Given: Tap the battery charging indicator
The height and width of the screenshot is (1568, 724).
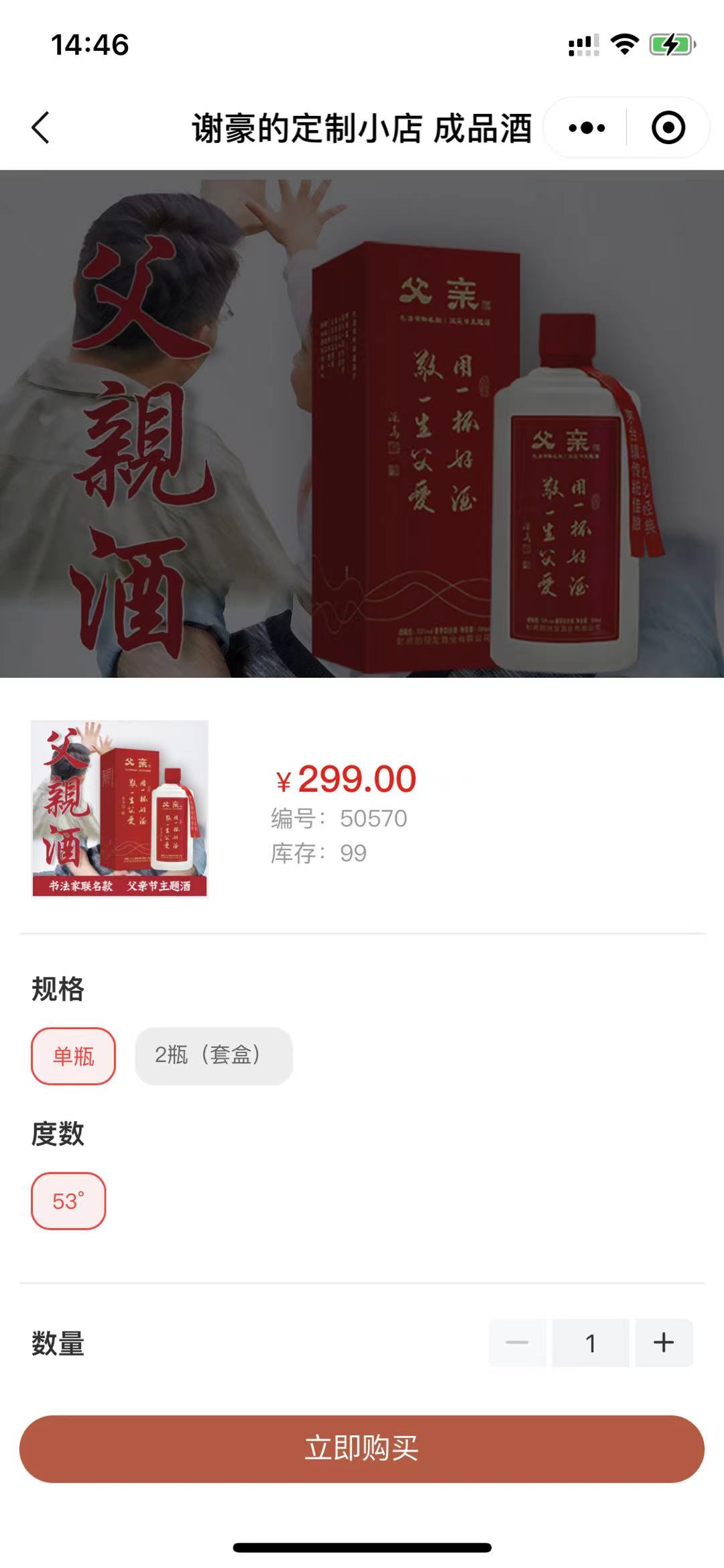Looking at the screenshot, I should click(x=670, y=44).
